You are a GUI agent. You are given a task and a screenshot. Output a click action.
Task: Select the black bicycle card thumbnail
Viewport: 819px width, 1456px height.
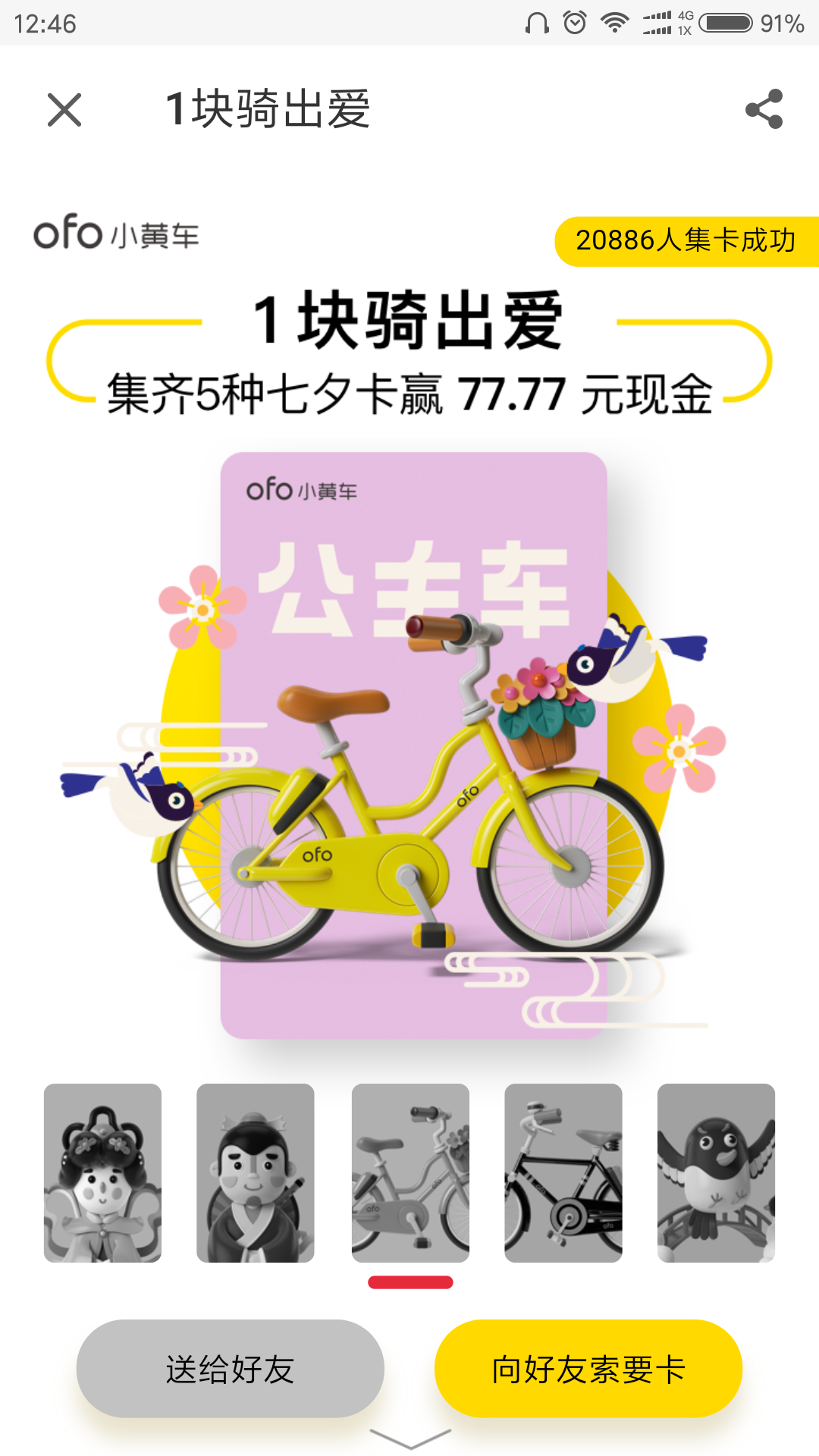tap(563, 1173)
